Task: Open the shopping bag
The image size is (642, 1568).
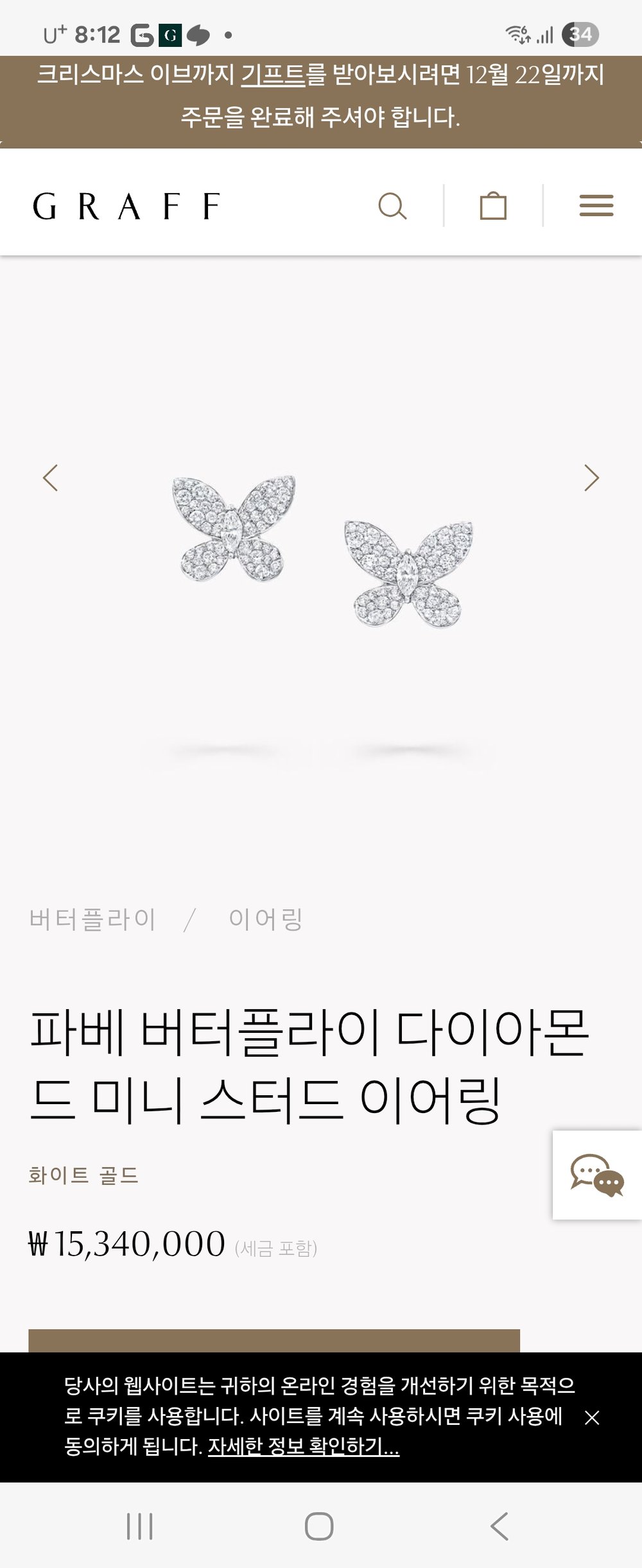Action: 493,206
